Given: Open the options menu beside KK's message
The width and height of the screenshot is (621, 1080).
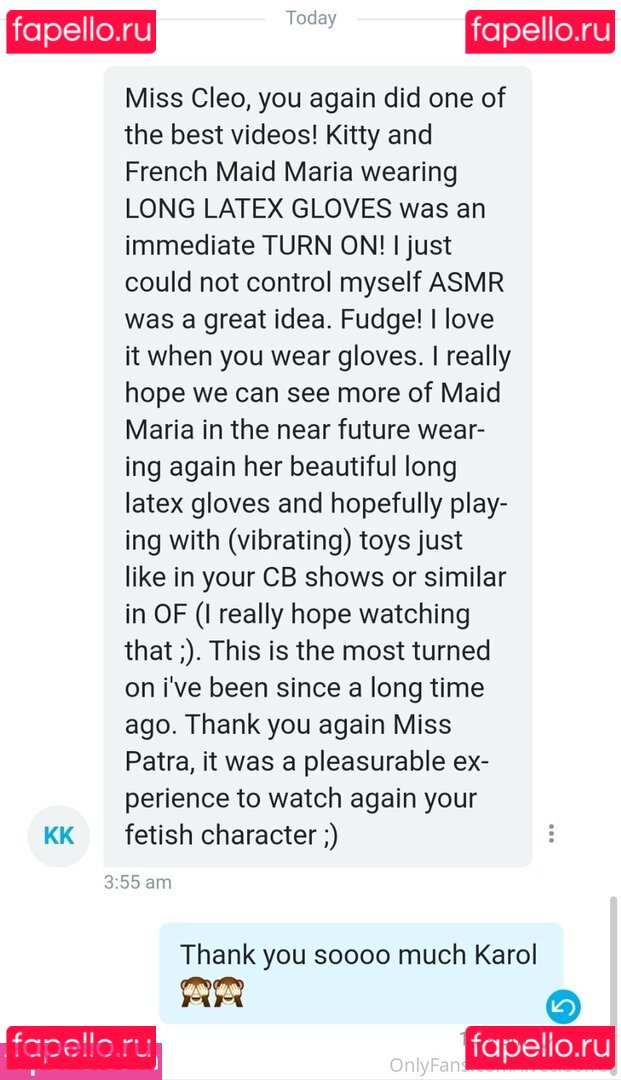Looking at the screenshot, I should [551, 834].
